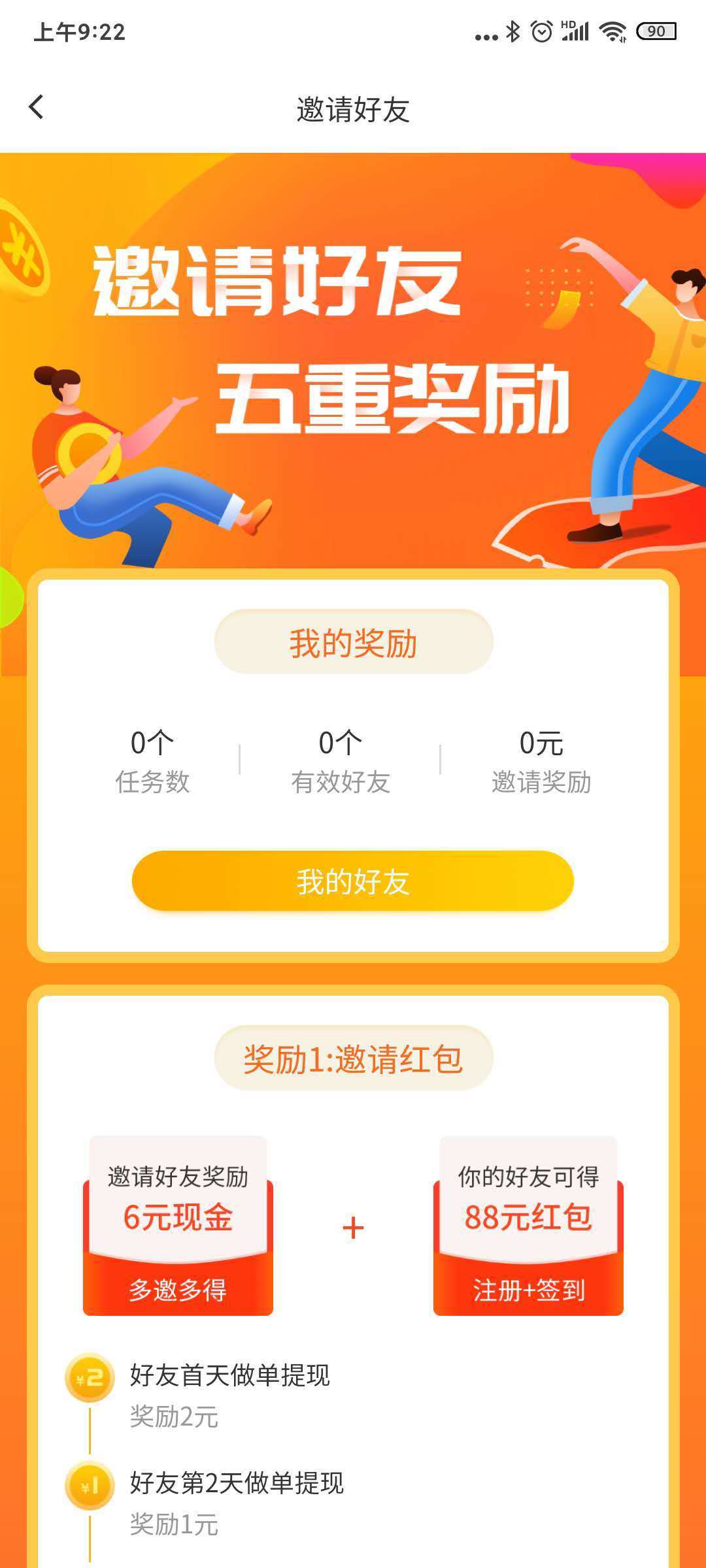Go back using the top-left arrow
This screenshot has width=706, height=1568.
[x=37, y=108]
